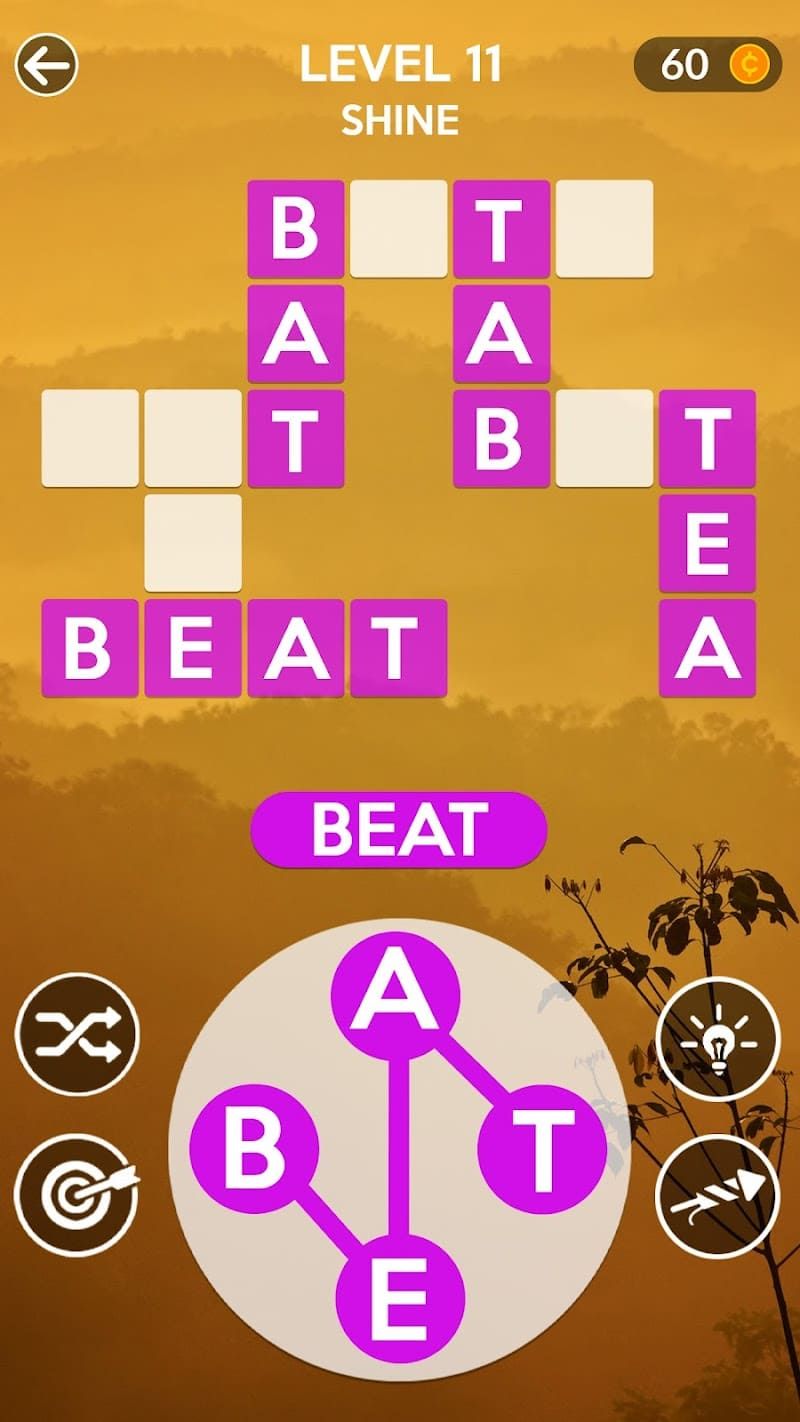Image resolution: width=800 pixels, height=1422 pixels.
Task: Use the target hint icon
Action: click(x=77, y=1194)
